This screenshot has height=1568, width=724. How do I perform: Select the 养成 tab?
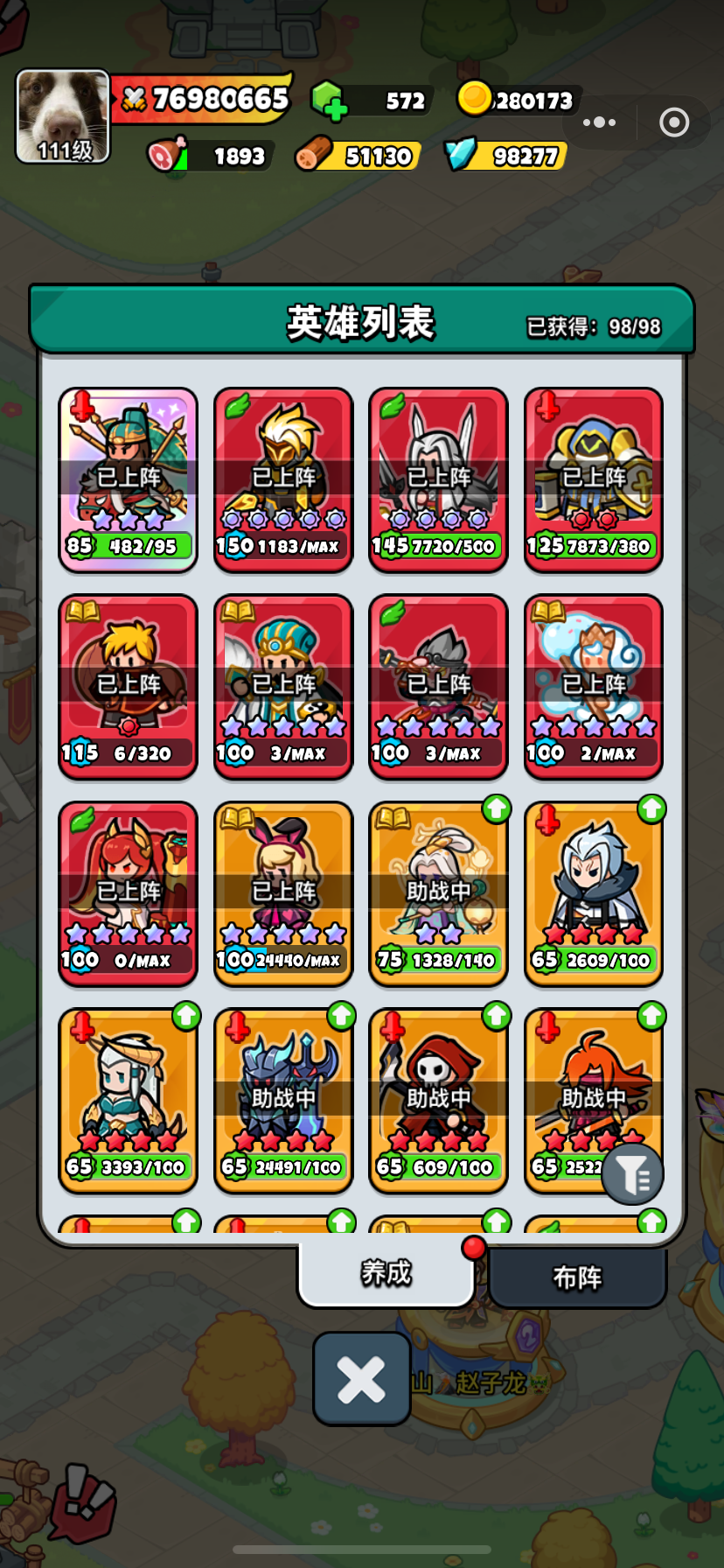click(386, 1273)
